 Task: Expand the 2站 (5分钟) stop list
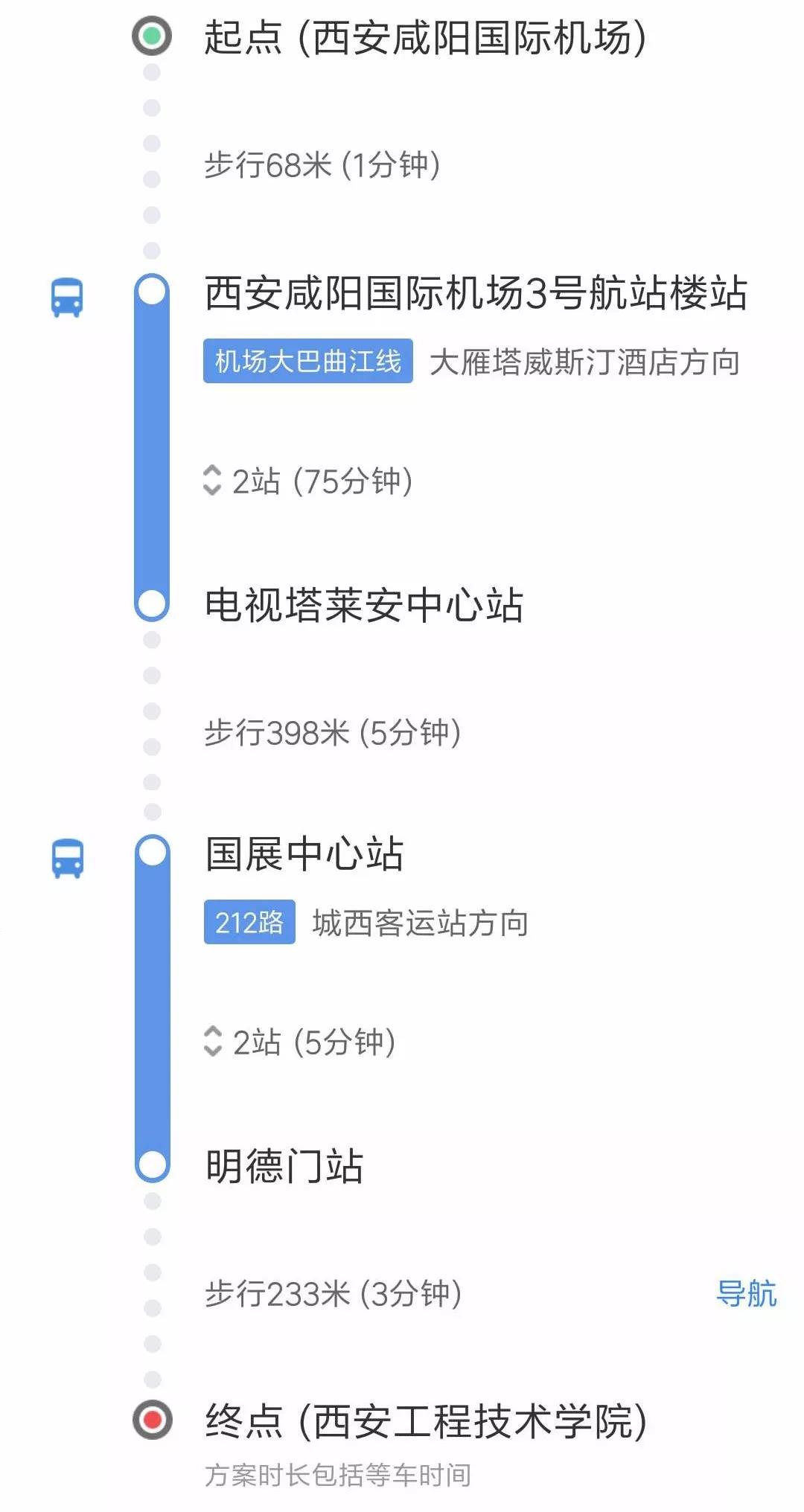coord(299,1042)
